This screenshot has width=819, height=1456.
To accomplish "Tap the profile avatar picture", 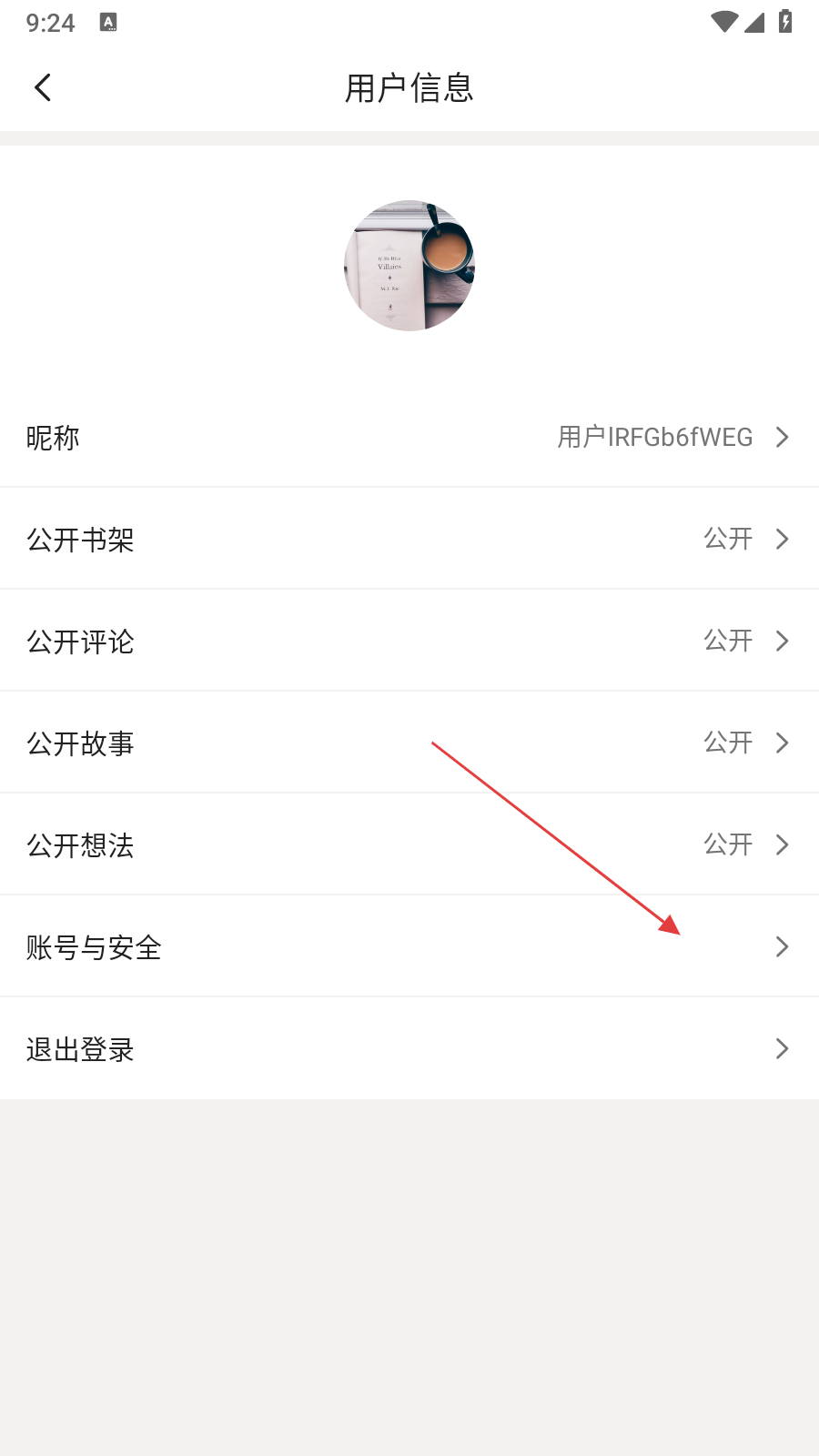I will 409,266.
